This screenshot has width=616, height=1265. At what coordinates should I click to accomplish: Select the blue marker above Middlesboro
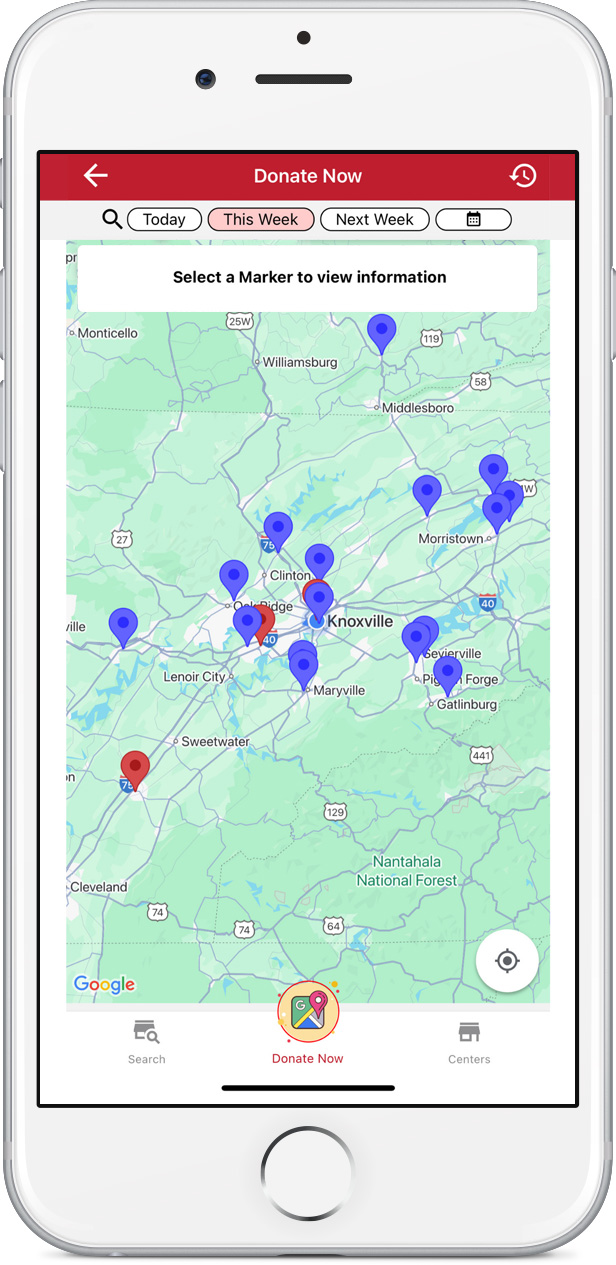coord(381,330)
